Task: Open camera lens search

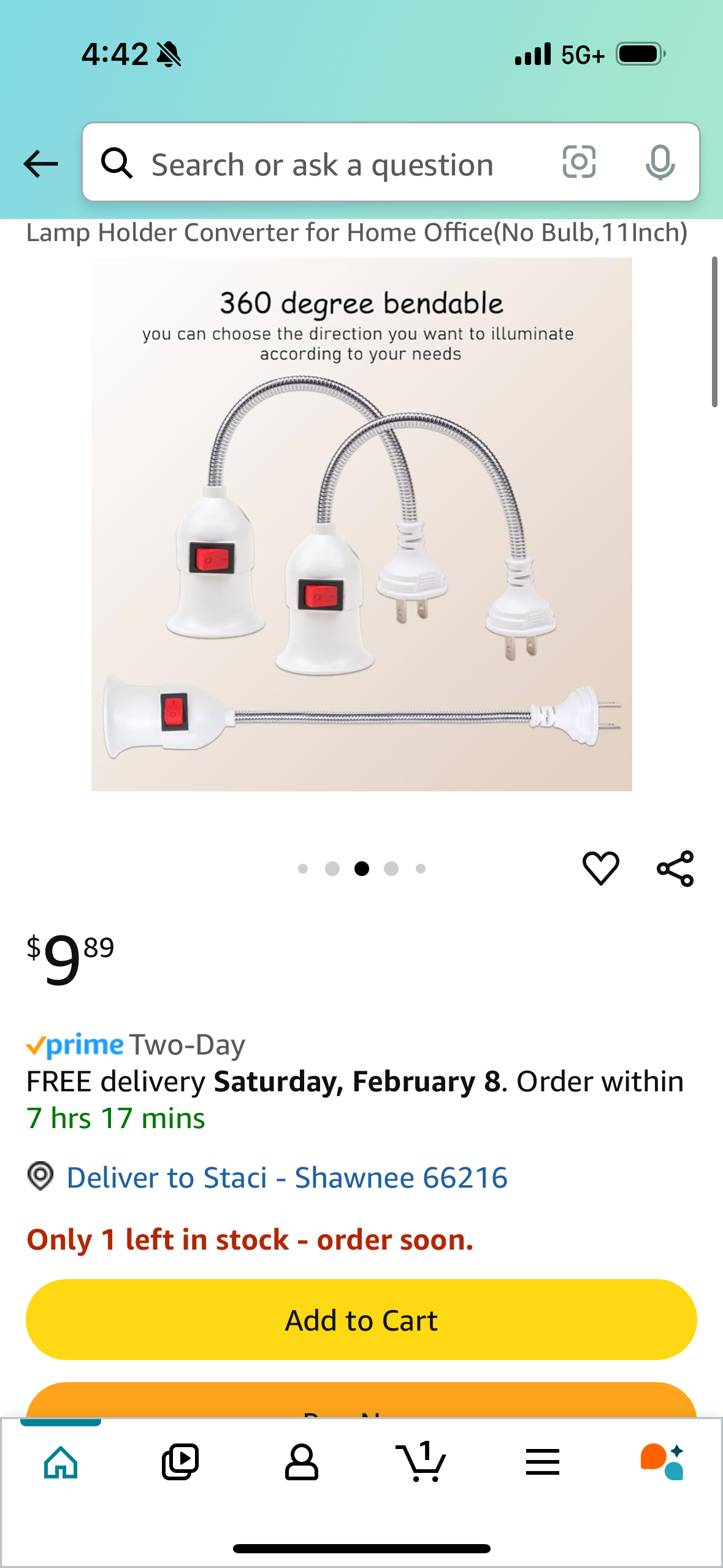Action: (x=579, y=163)
